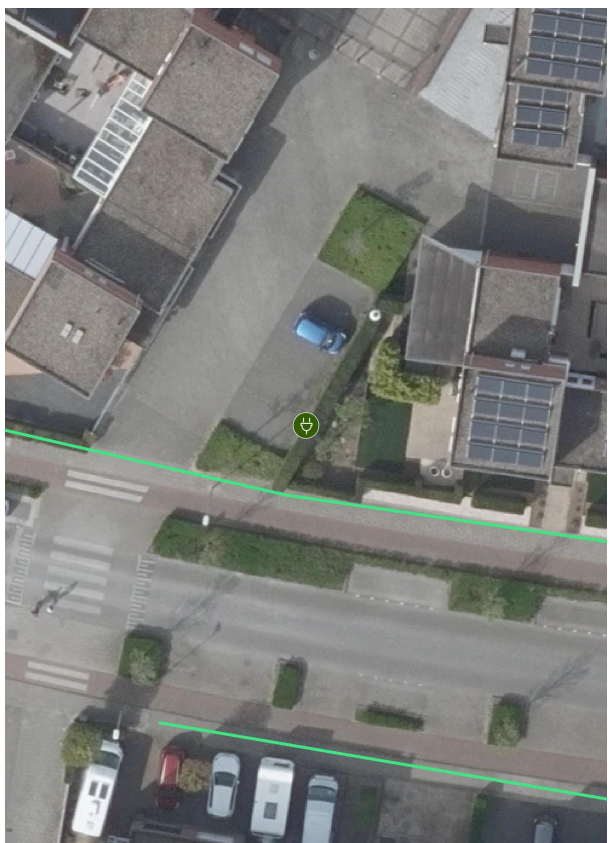The height and width of the screenshot is (843, 613).
Task: Tap the charging station plug marker
Action: click(306, 426)
